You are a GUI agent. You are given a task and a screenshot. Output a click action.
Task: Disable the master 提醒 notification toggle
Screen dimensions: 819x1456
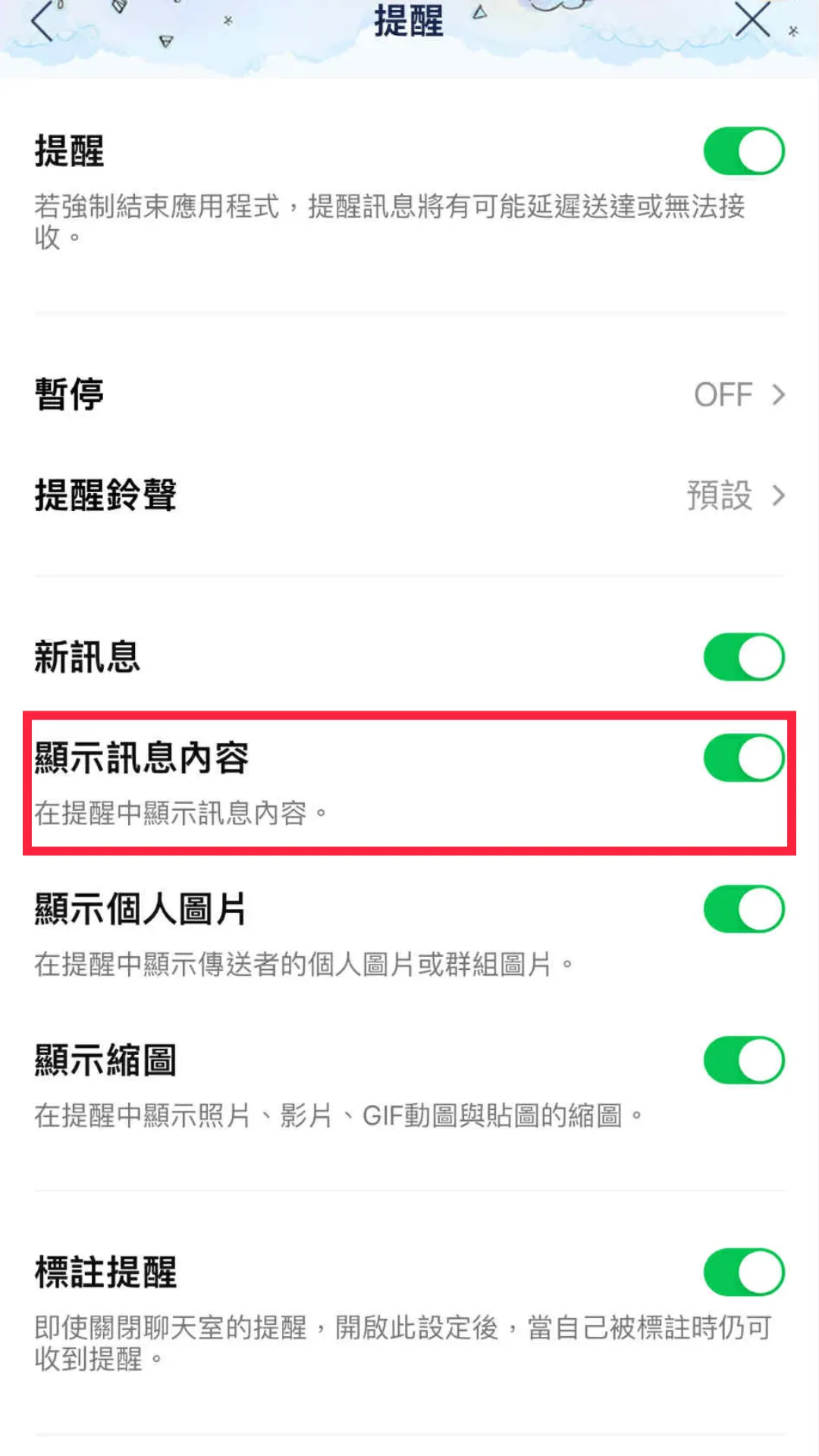[742, 150]
